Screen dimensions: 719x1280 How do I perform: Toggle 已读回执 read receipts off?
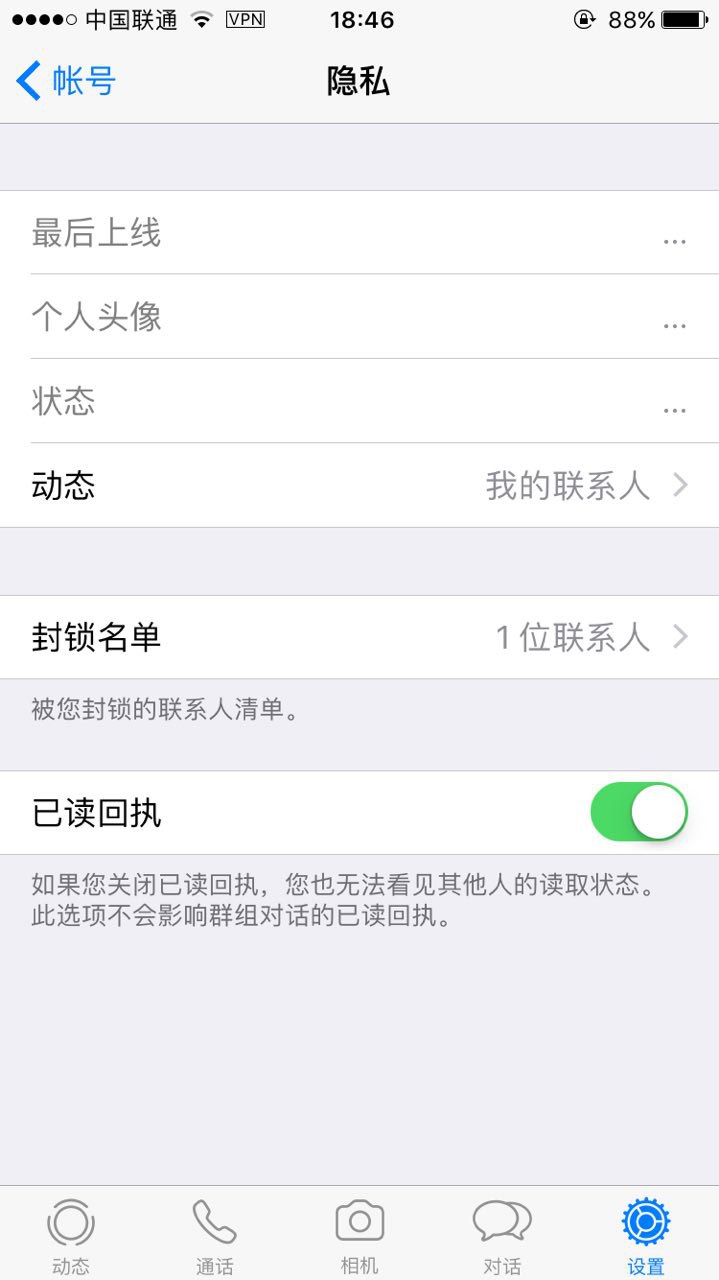tap(638, 812)
